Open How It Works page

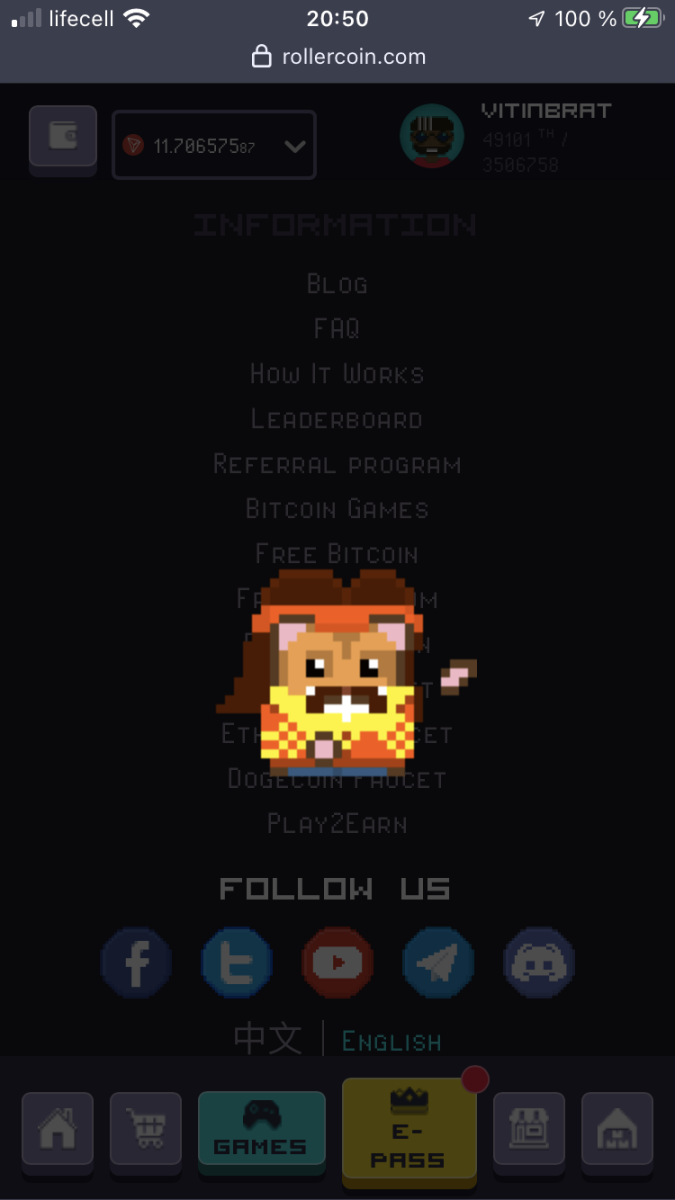point(337,374)
